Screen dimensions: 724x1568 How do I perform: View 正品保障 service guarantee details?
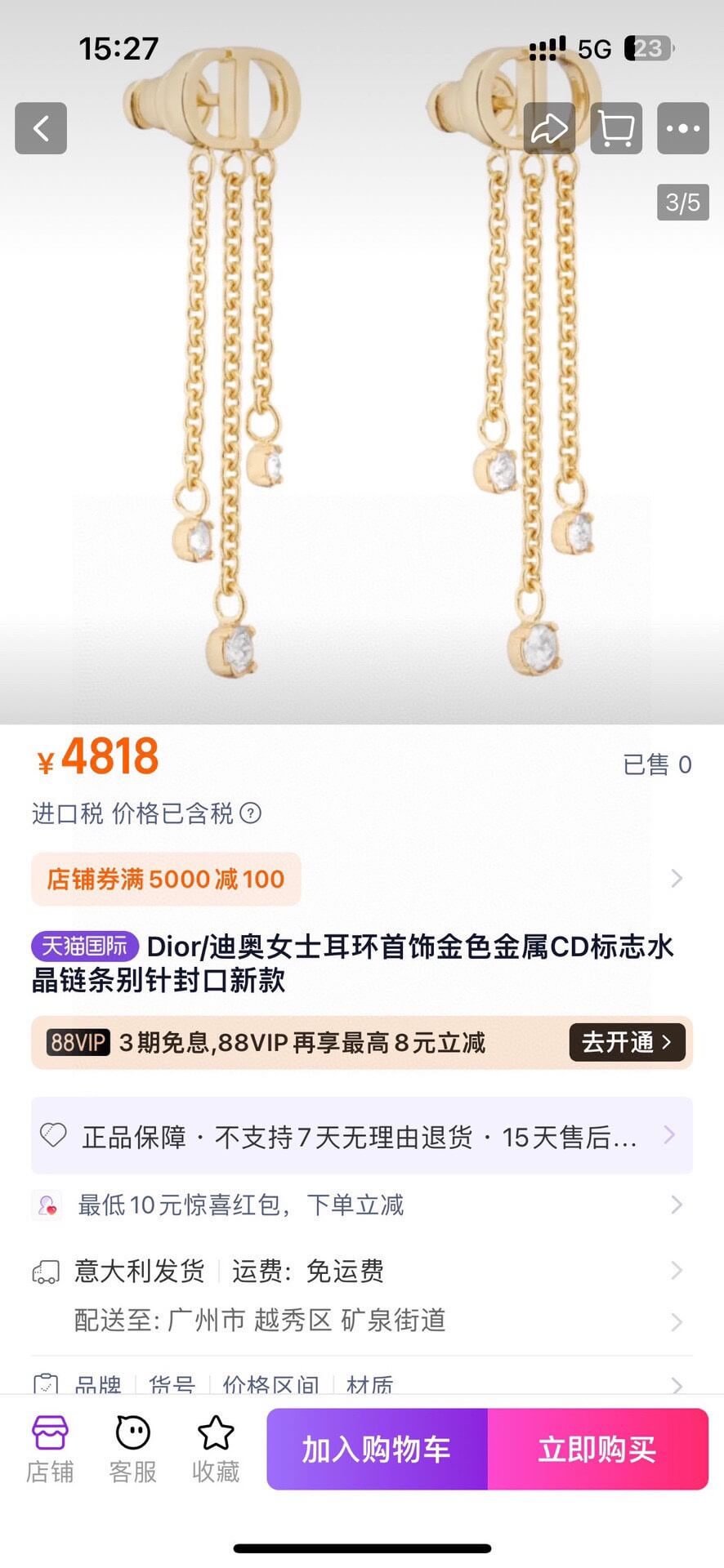pyautogui.click(x=361, y=1136)
